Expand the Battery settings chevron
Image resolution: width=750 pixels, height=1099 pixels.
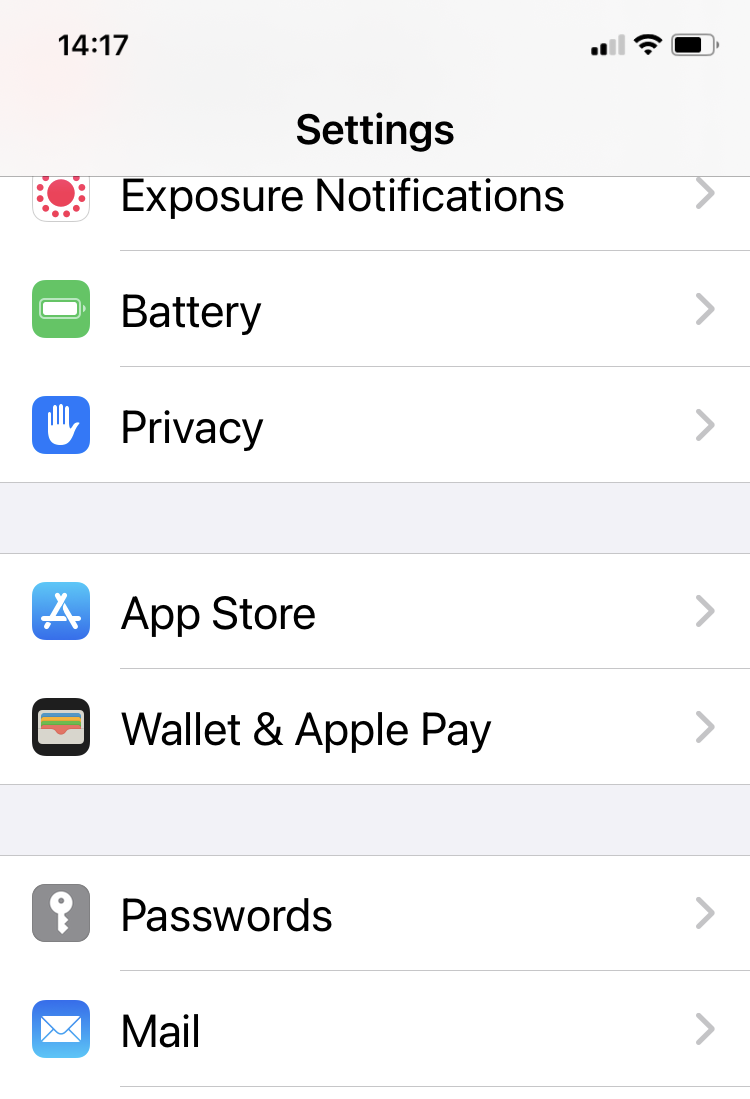click(706, 309)
